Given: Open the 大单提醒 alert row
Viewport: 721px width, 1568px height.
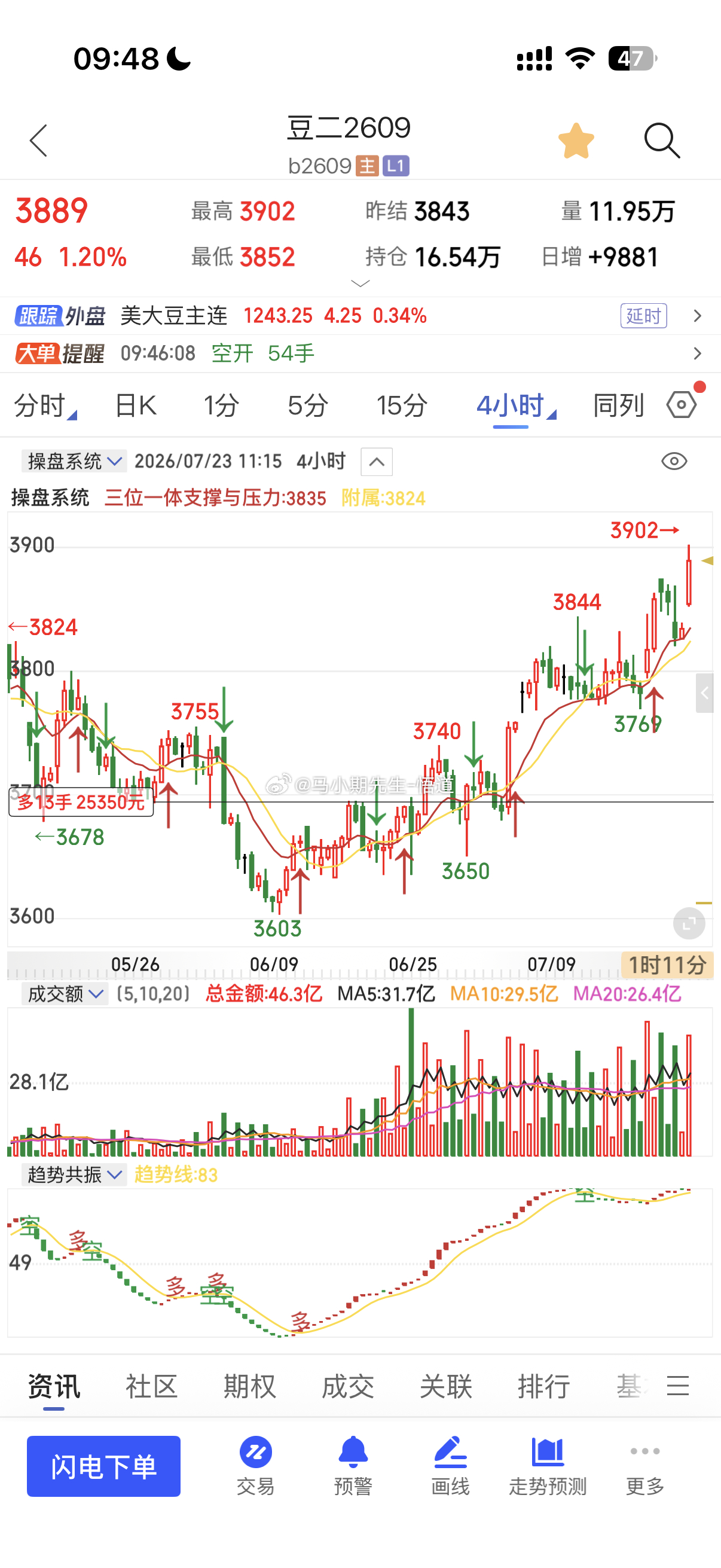Looking at the screenshot, I should click(x=360, y=353).
